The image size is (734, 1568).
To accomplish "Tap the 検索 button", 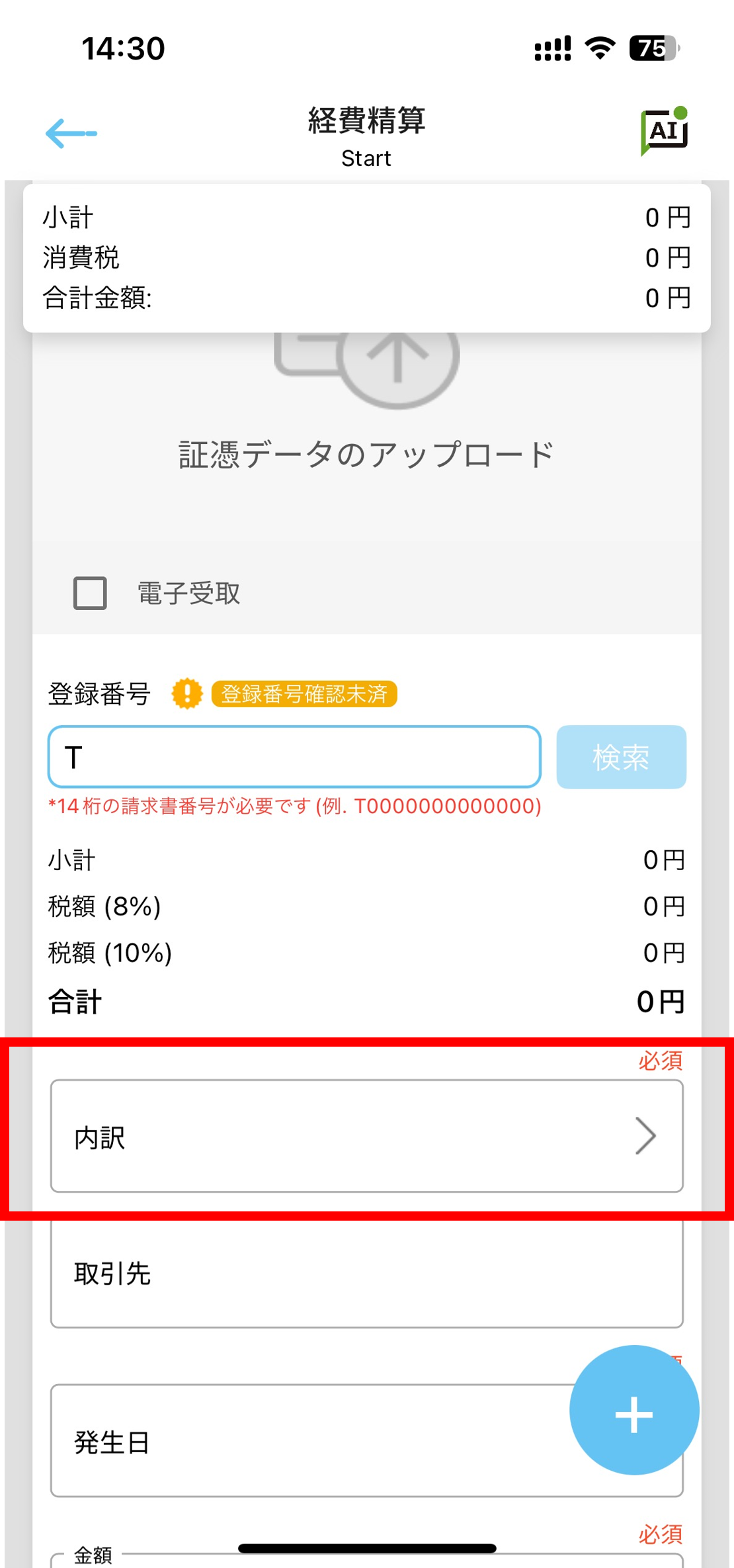I will [x=621, y=757].
